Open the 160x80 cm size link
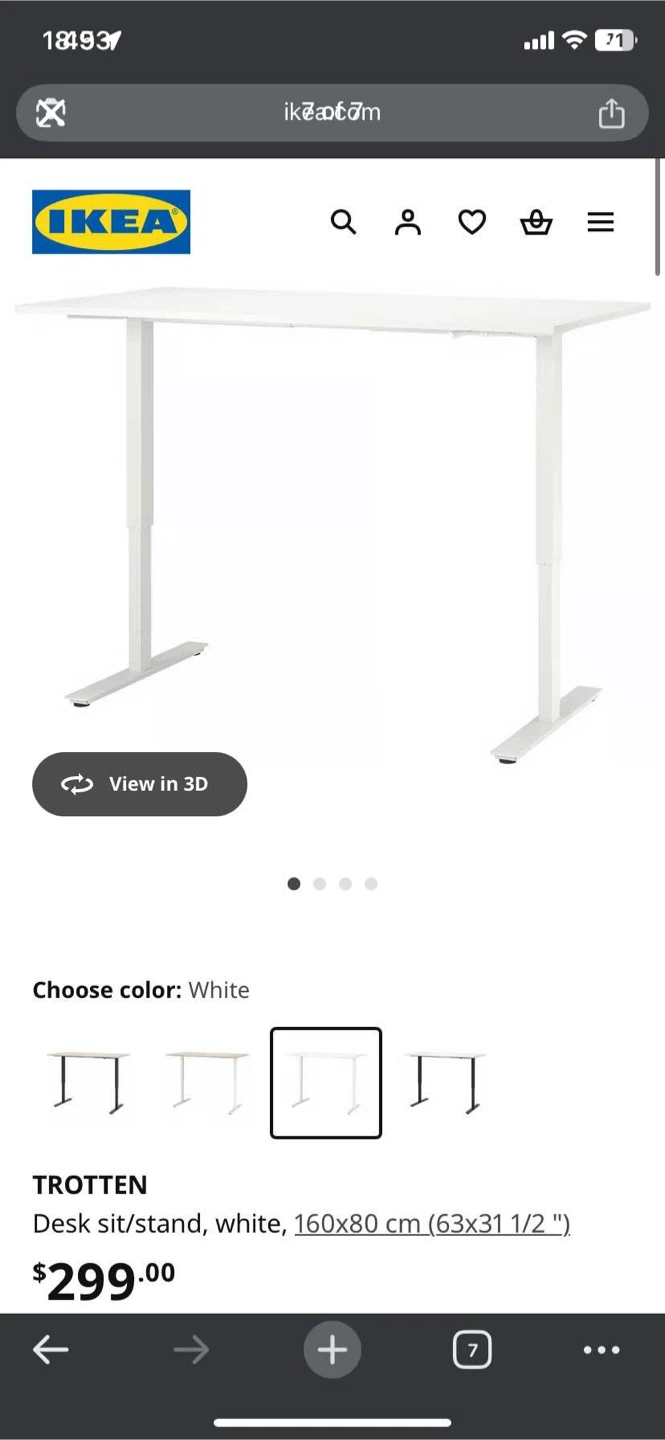The height and width of the screenshot is (1440, 665). pos(431,1223)
